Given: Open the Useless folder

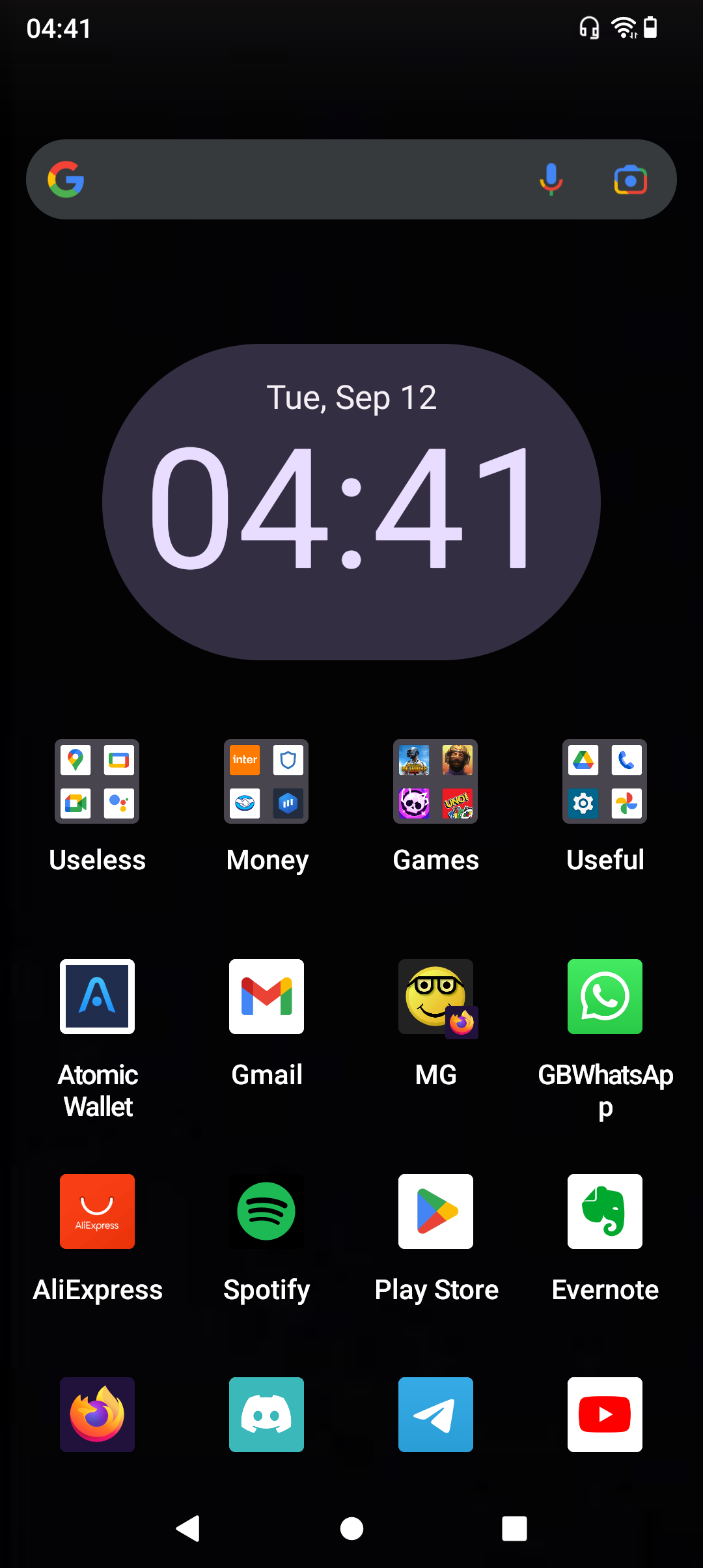Looking at the screenshot, I should 97,781.
